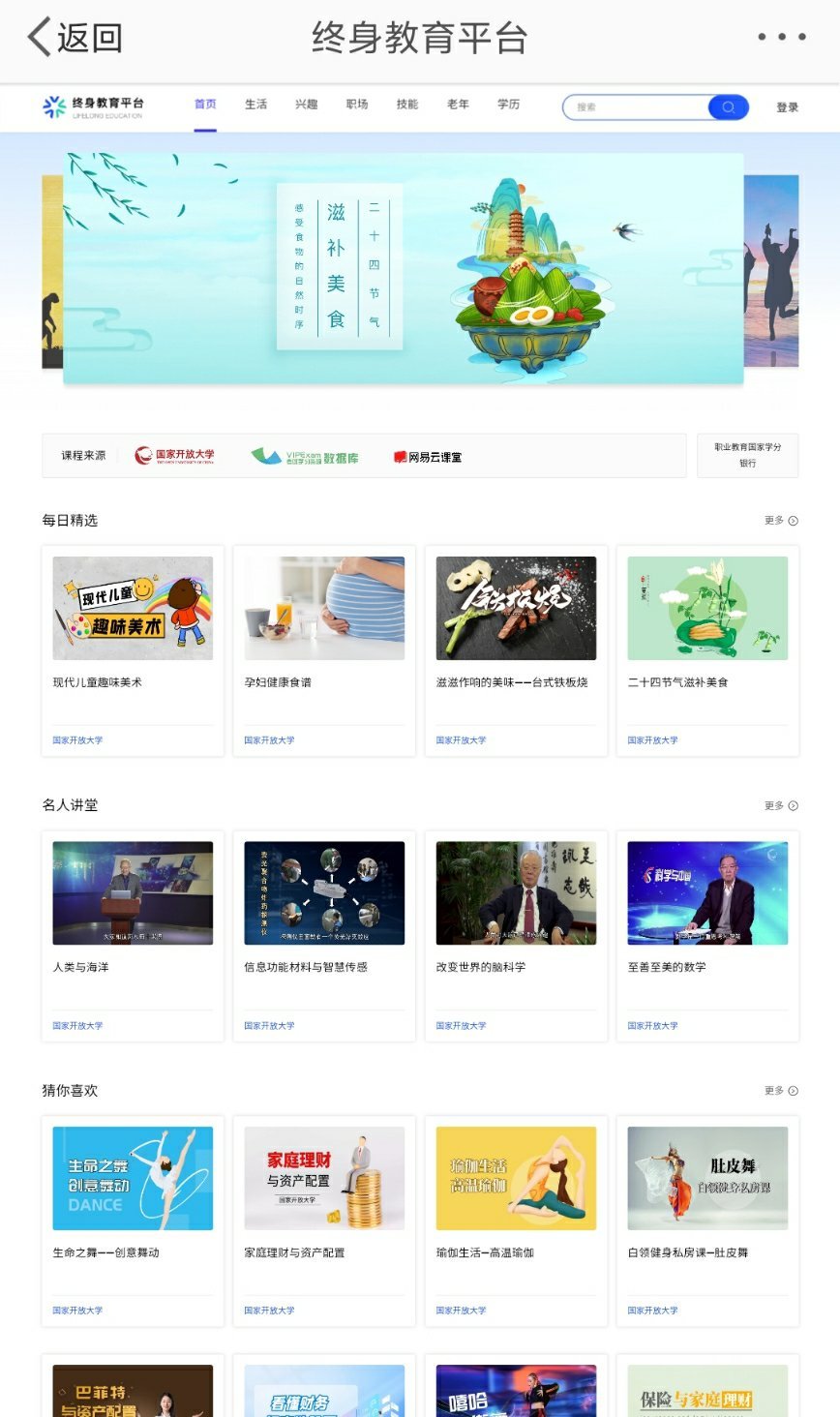Open the 孕妇健康食谱 course card
840x1417 pixels.
click(x=324, y=649)
